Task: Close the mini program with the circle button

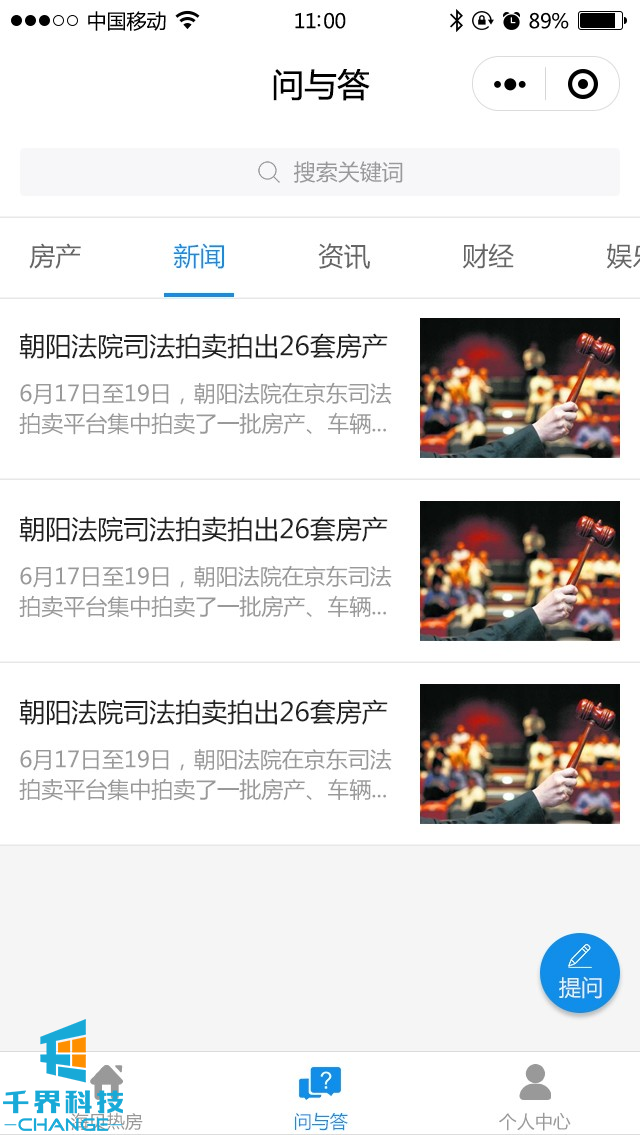Action: point(582,84)
